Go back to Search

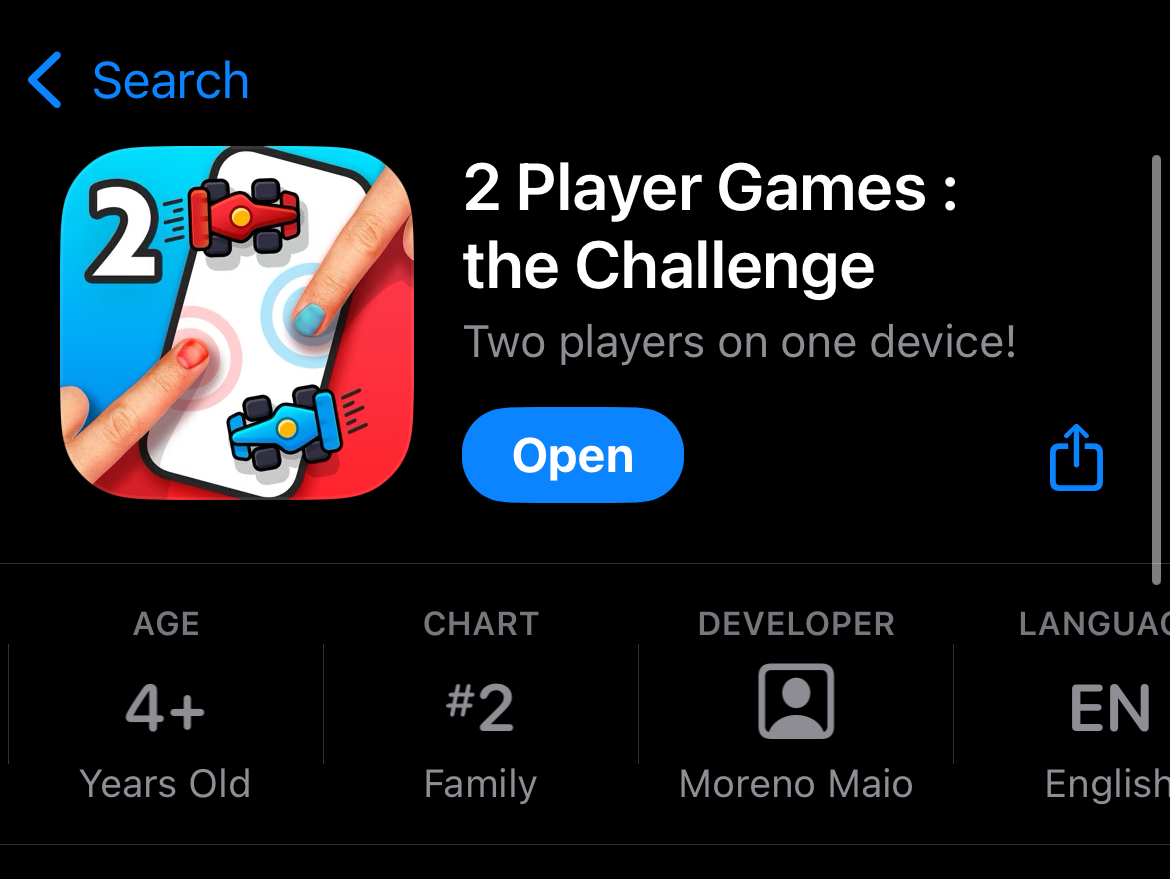pos(140,81)
